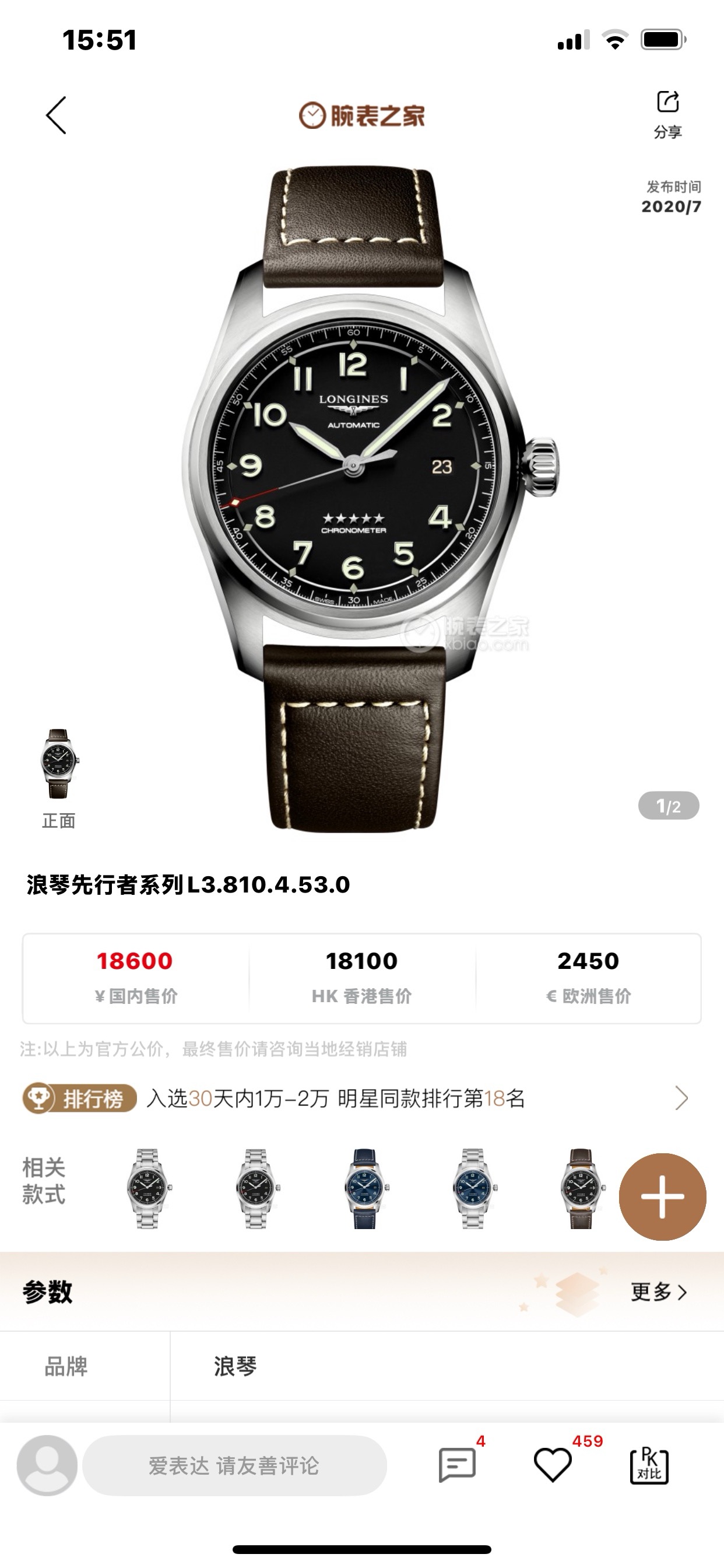Share this watch via 分享
This screenshot has width=724, height=1568.
[x=667, y=113]
